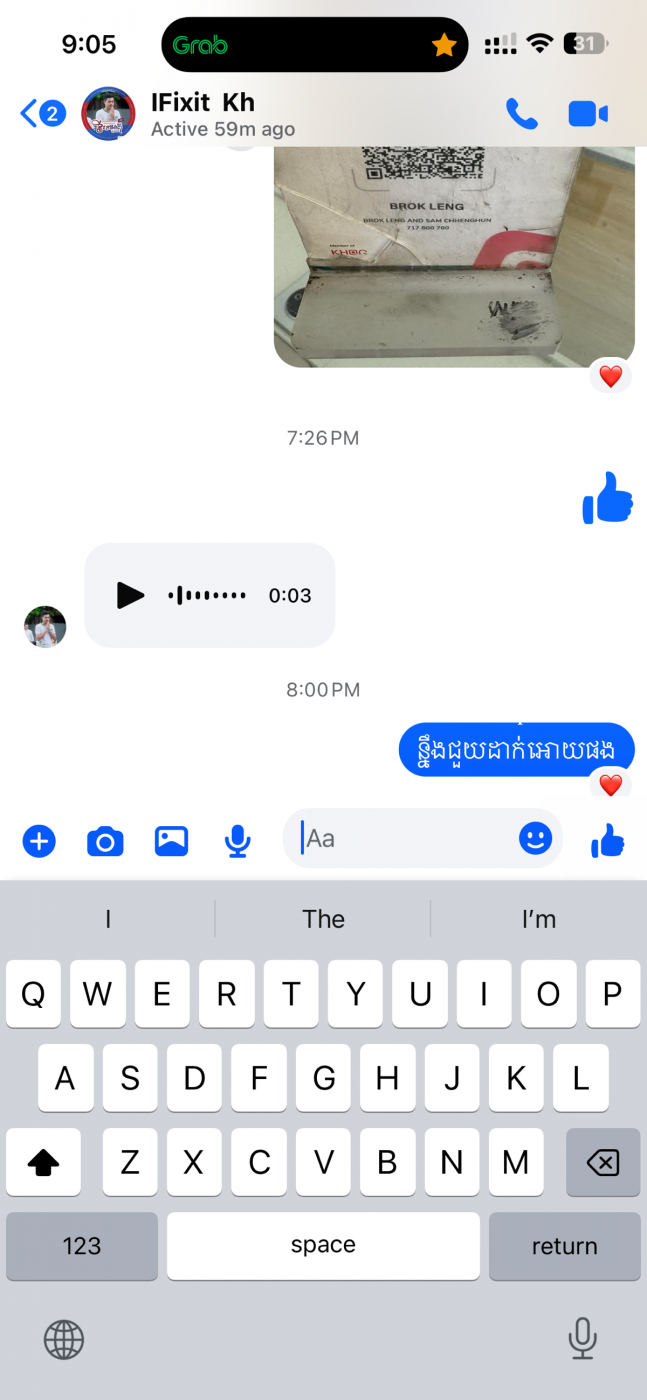Start a video call with IFixit Kh
647x1400 pixels.
pos(588,114)
